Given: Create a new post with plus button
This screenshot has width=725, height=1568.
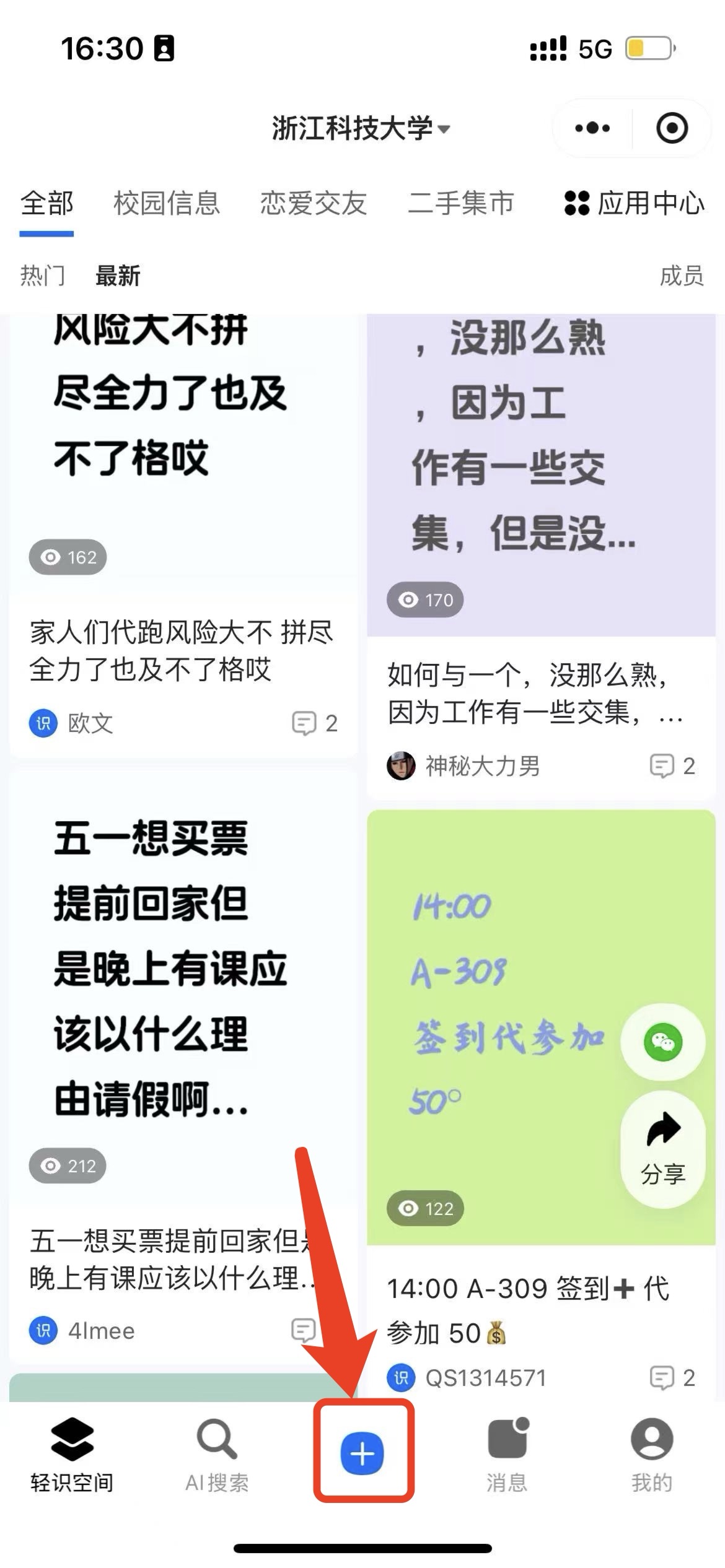Looking at the screenshot, I should tap(362, 1453).
